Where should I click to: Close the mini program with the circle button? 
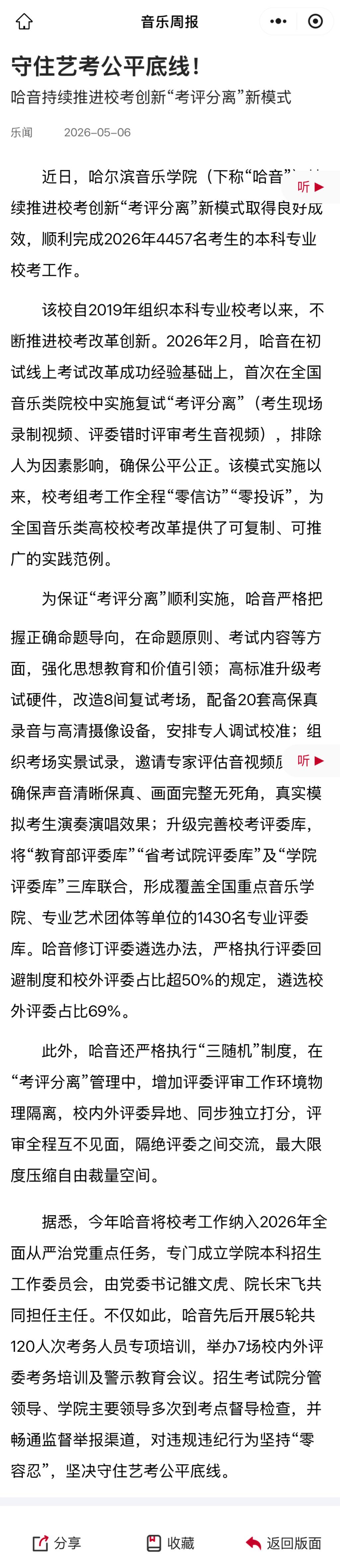pos(315,21)
